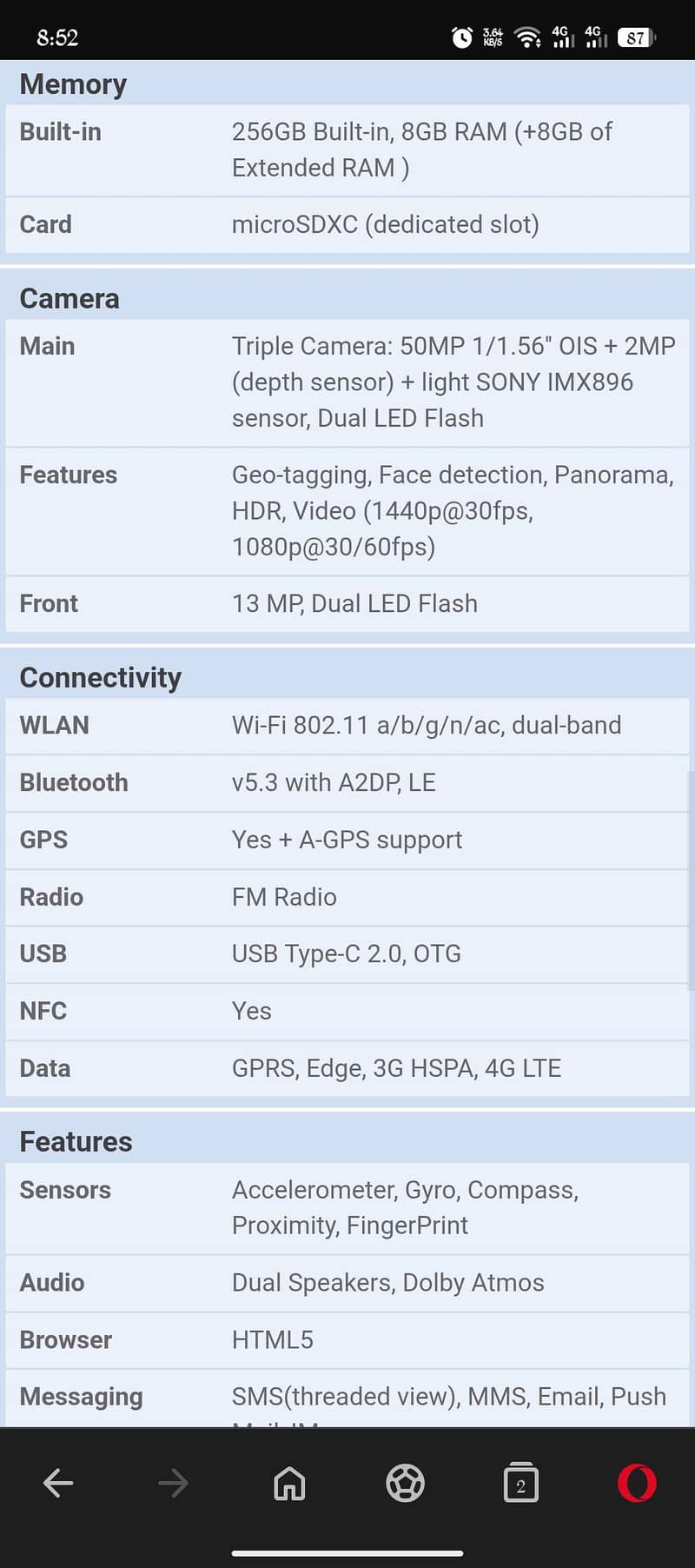Open the Opera main menu
This screenshot has height=1568, width=695.
coord(637,1483)
